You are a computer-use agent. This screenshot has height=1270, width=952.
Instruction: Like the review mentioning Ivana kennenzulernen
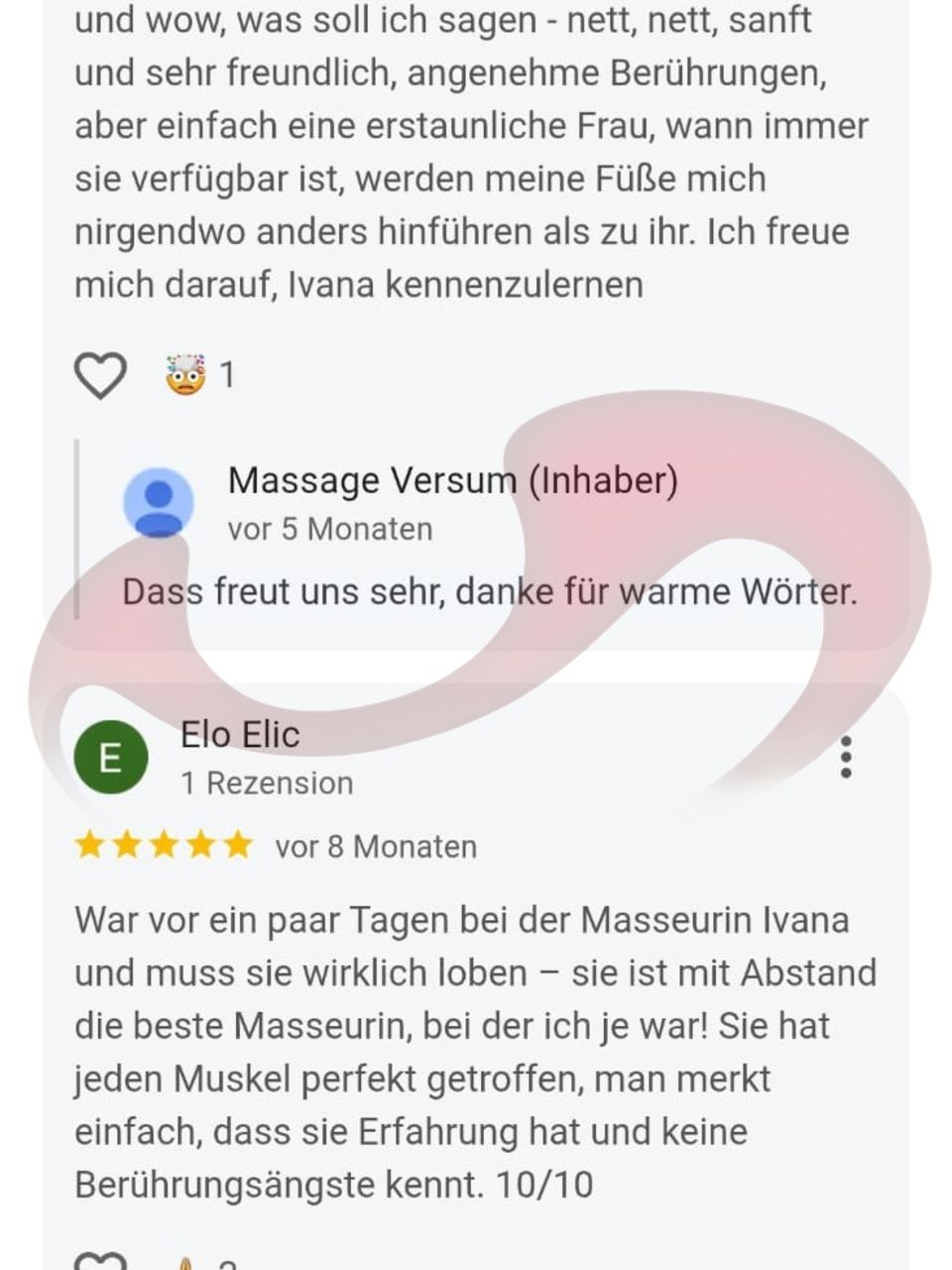[100, 376]
